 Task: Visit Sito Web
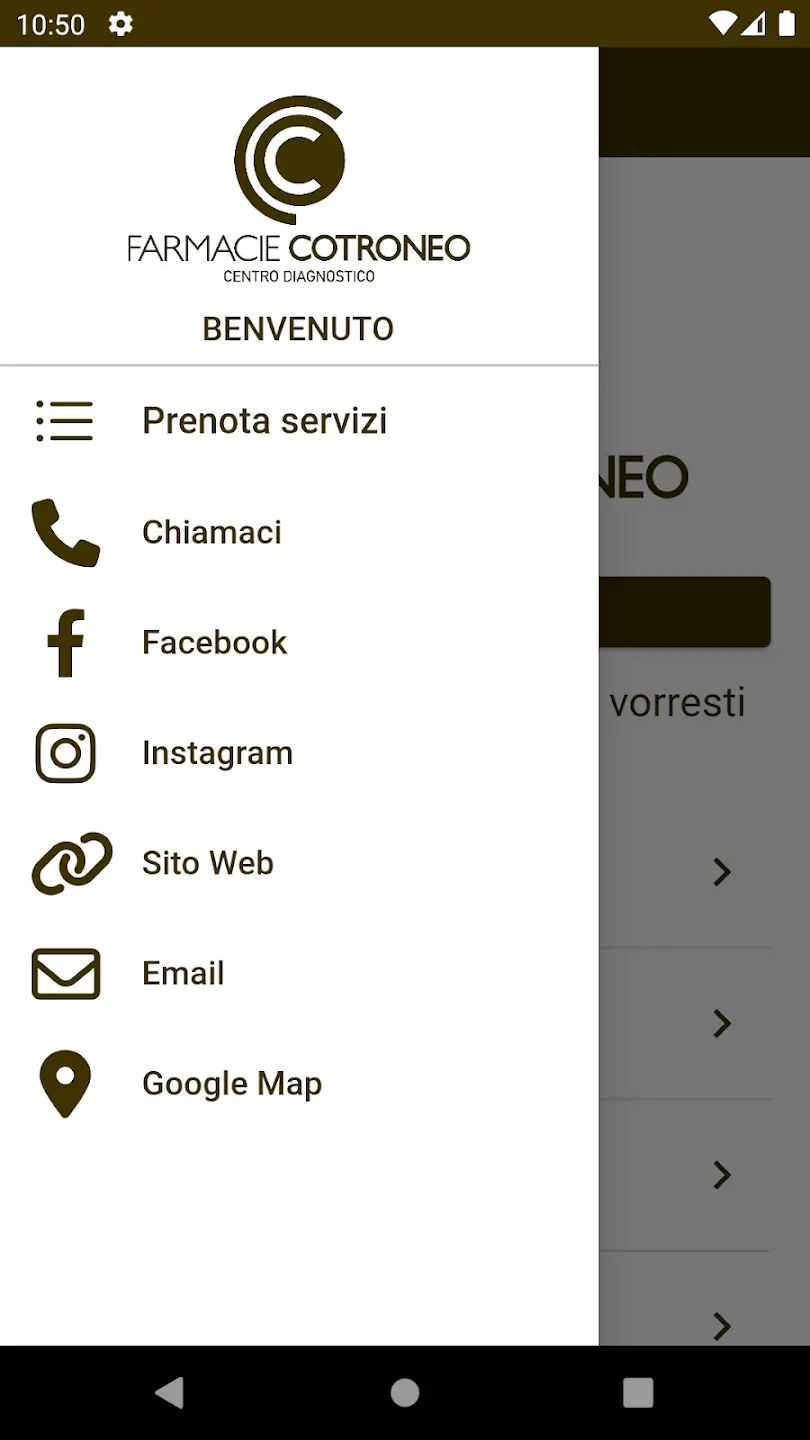point(299,863)
